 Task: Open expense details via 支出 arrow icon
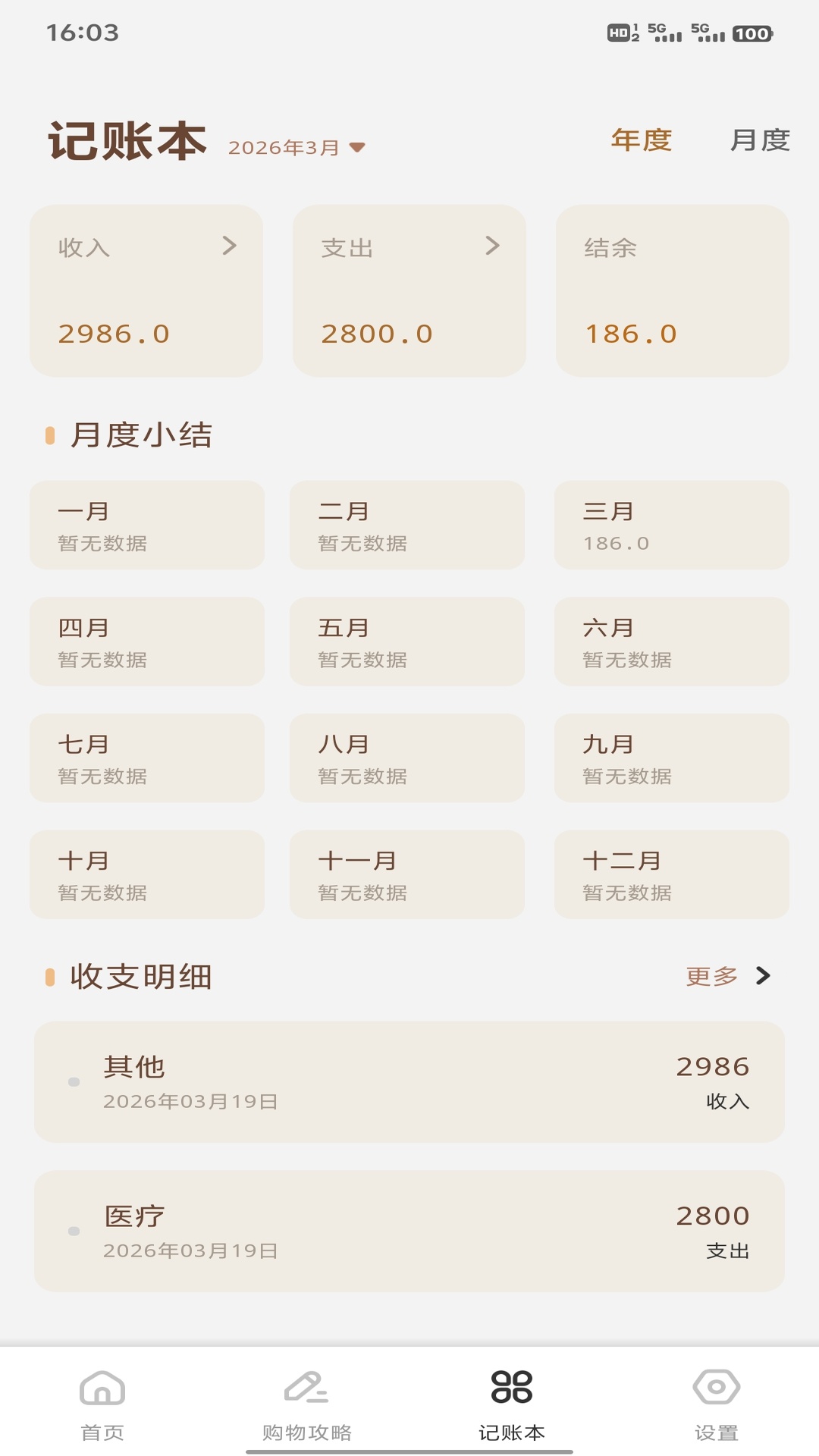493,246
